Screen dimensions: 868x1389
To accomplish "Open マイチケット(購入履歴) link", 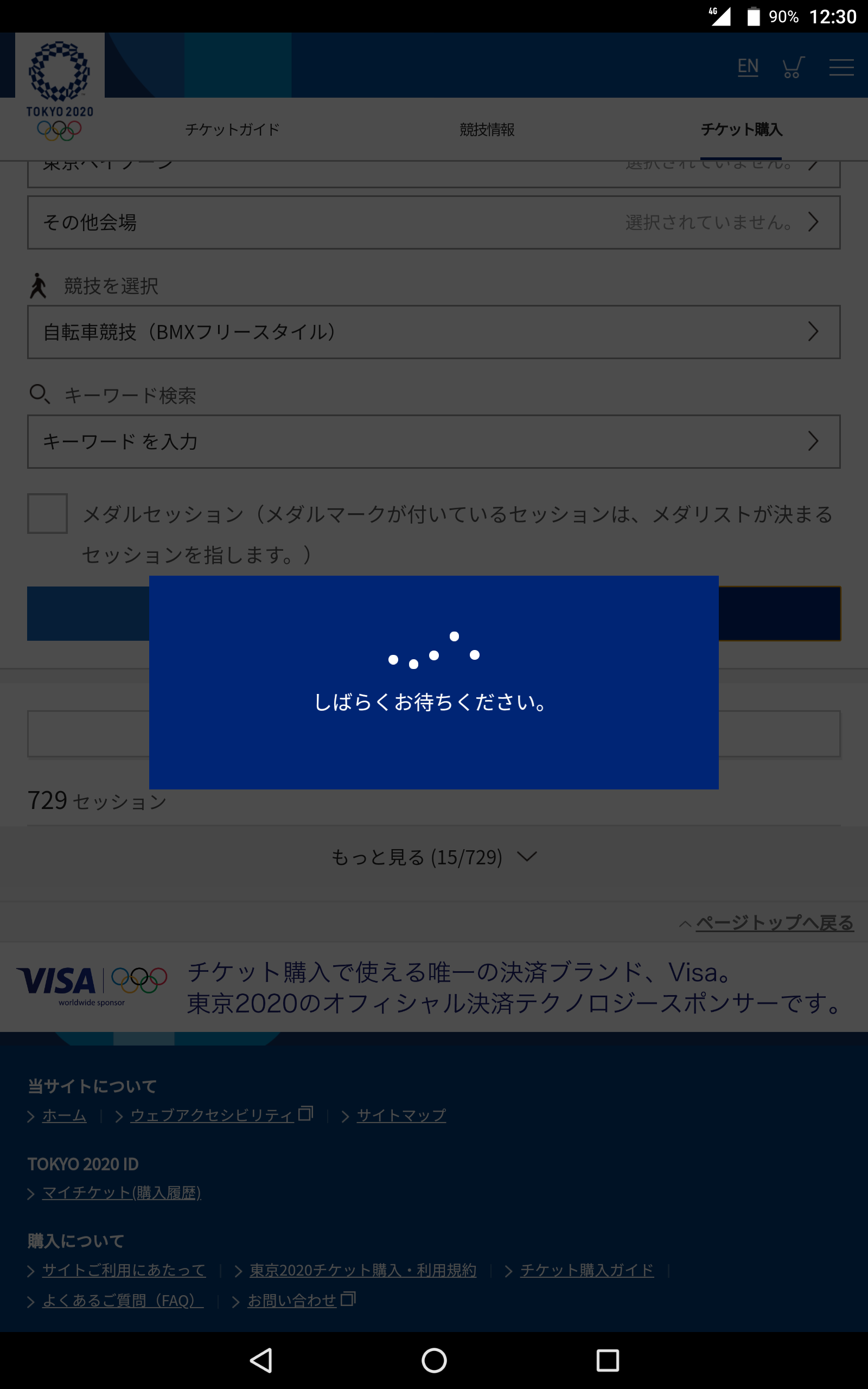I will click(122, 1193).
